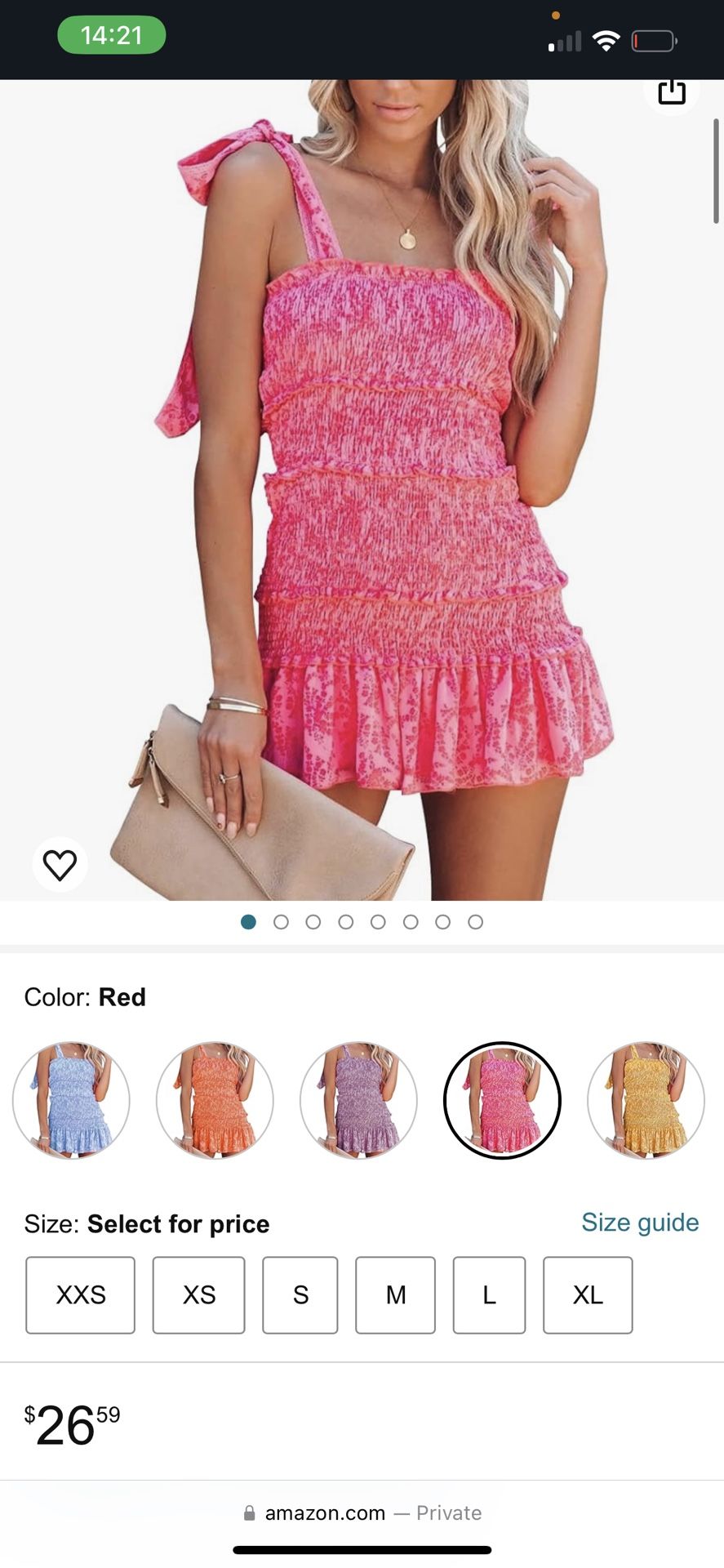Open the Size guide
The image size is (724, 1568).
point(640,1223)
